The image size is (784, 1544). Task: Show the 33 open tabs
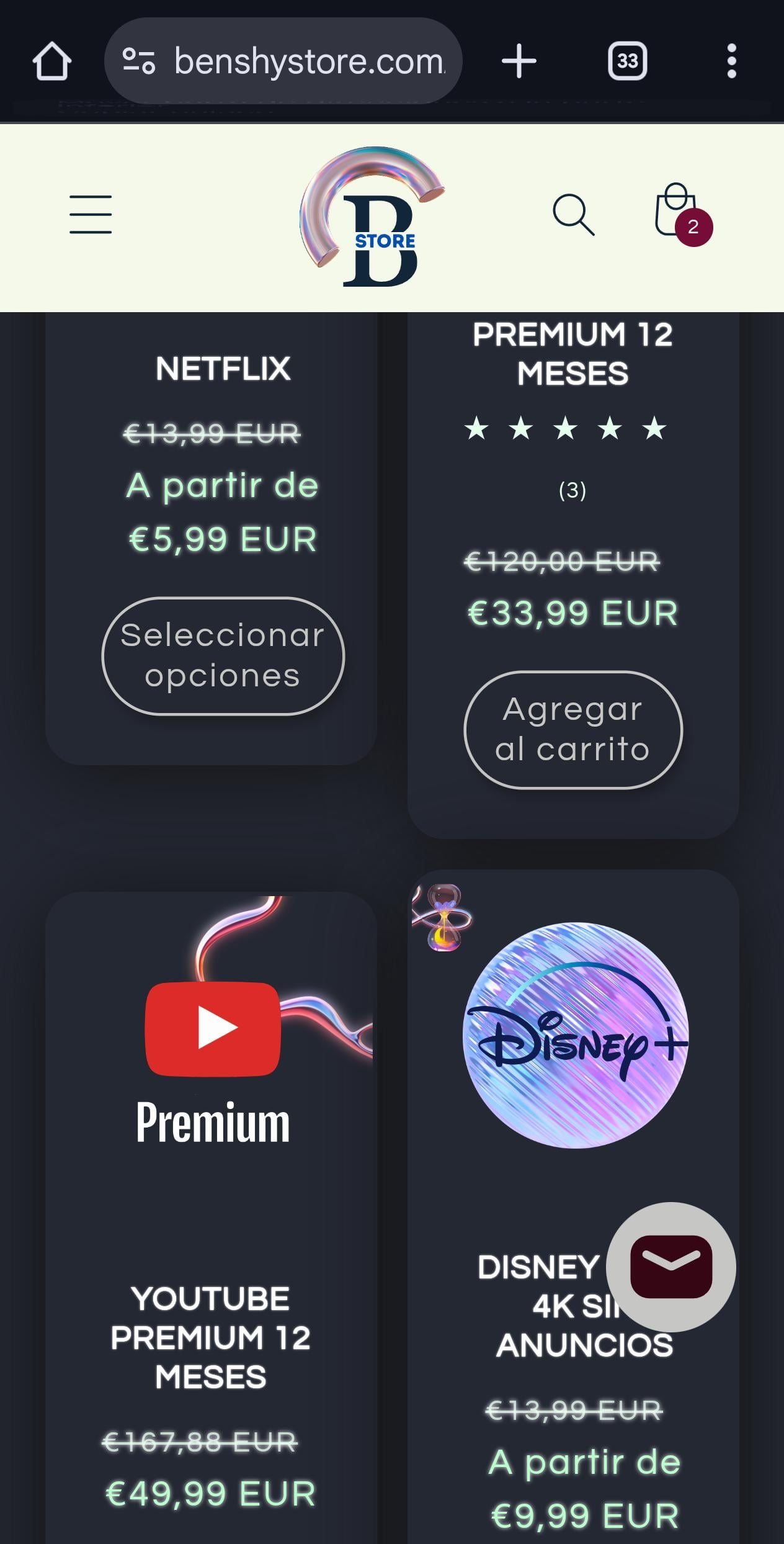click(627, 61)
